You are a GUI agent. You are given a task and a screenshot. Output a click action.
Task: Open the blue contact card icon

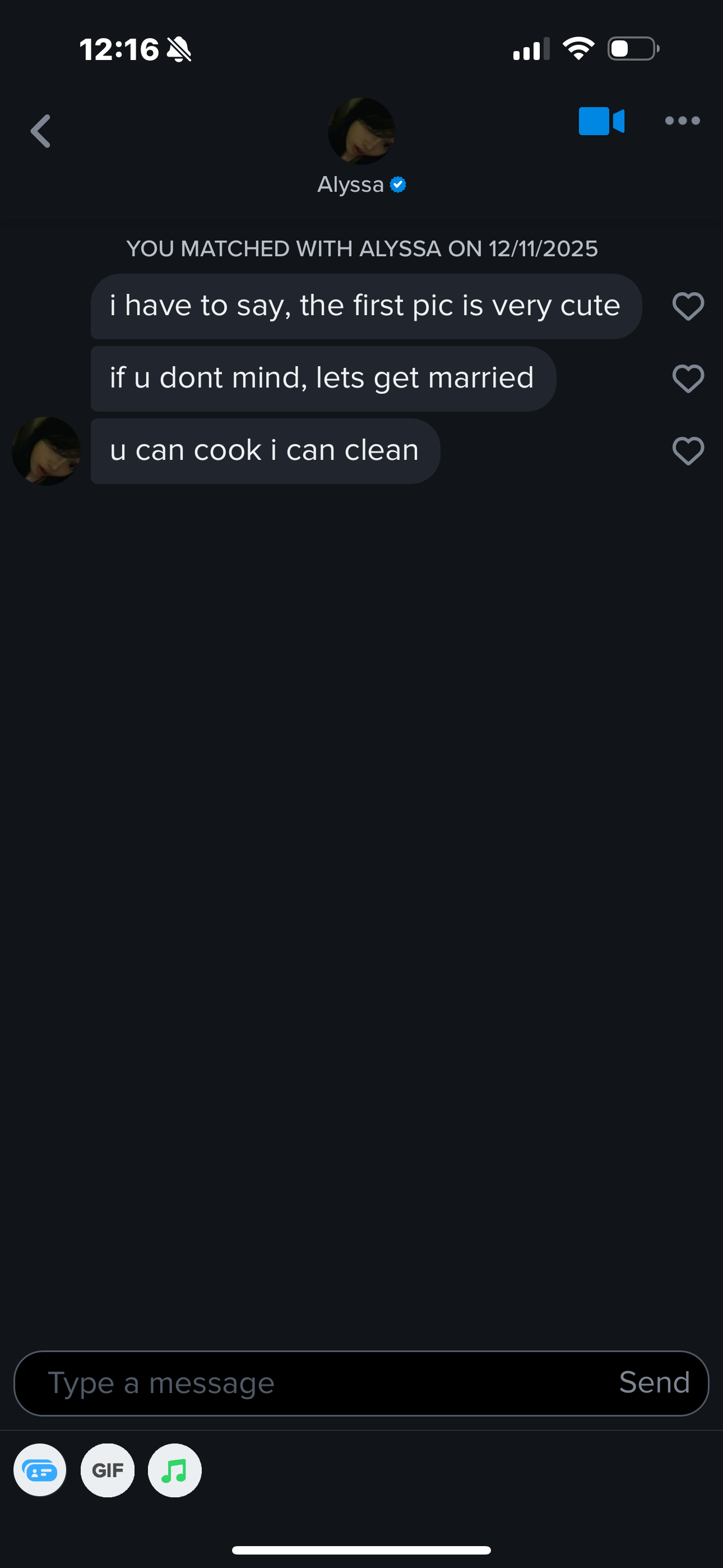tap(40, 1470)
